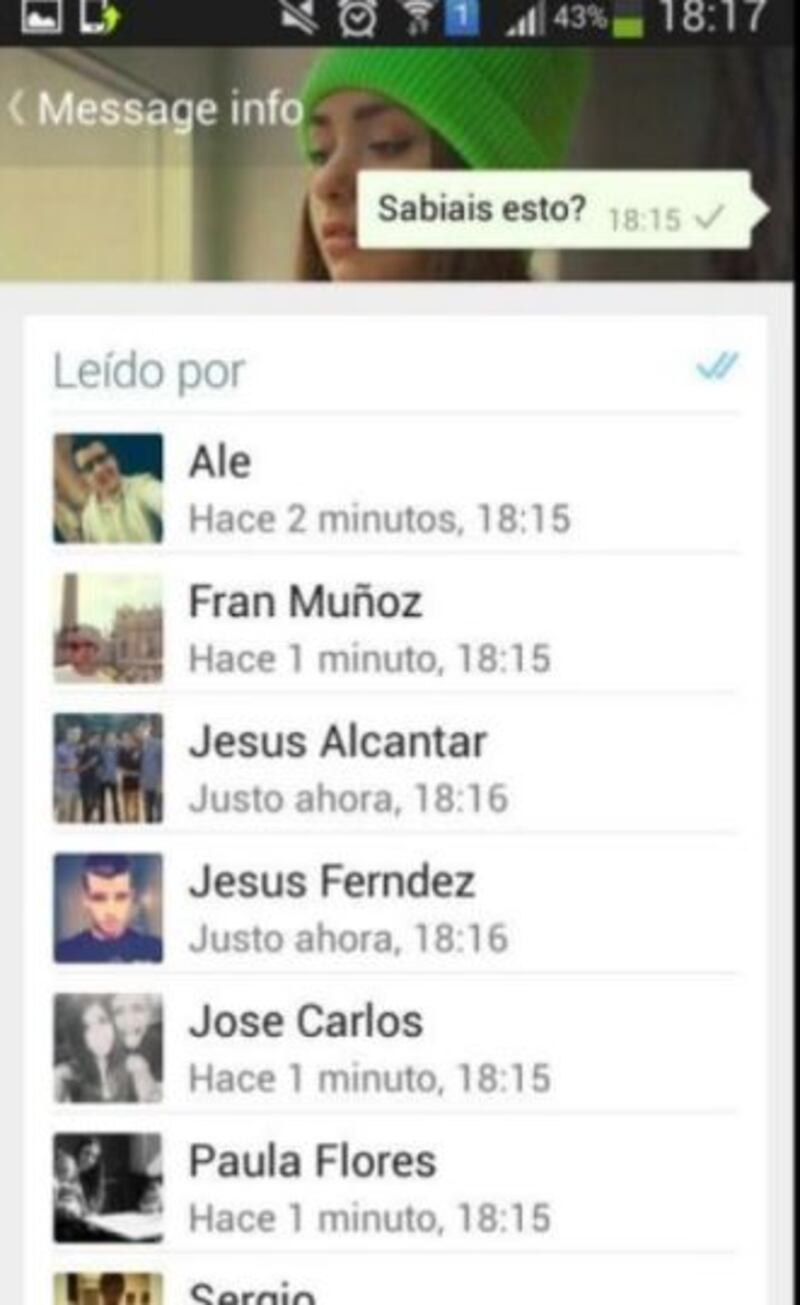Open Sergio's contact entry
800x1305 pixels.
tap(395, 1290)
